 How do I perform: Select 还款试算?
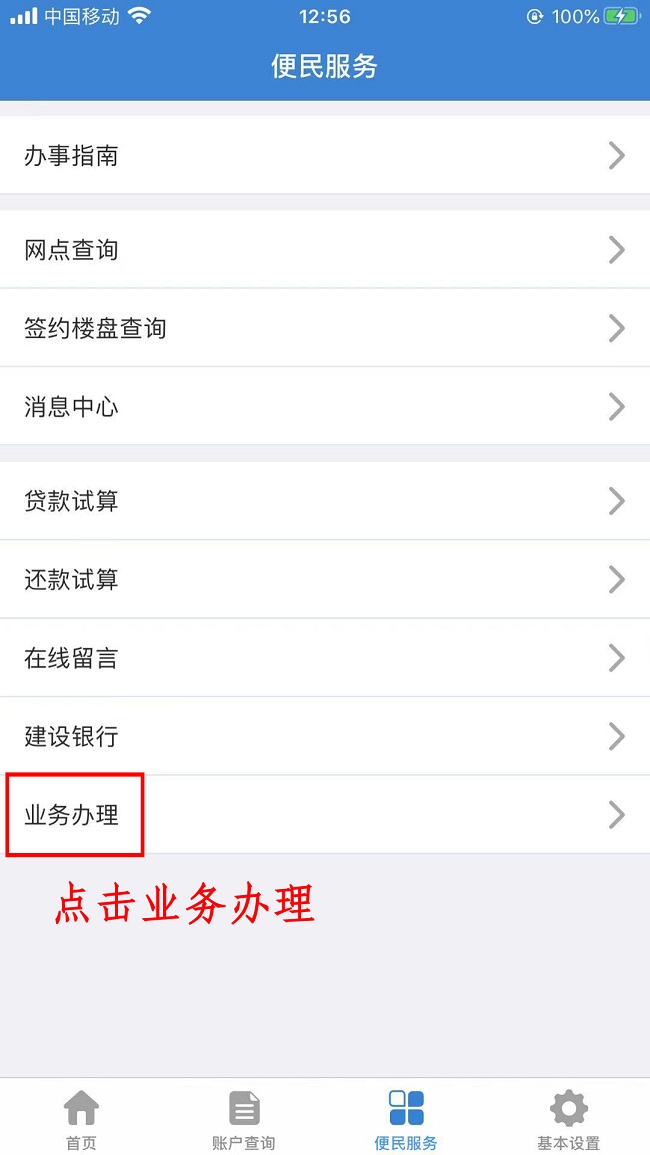tap(325, 579)
